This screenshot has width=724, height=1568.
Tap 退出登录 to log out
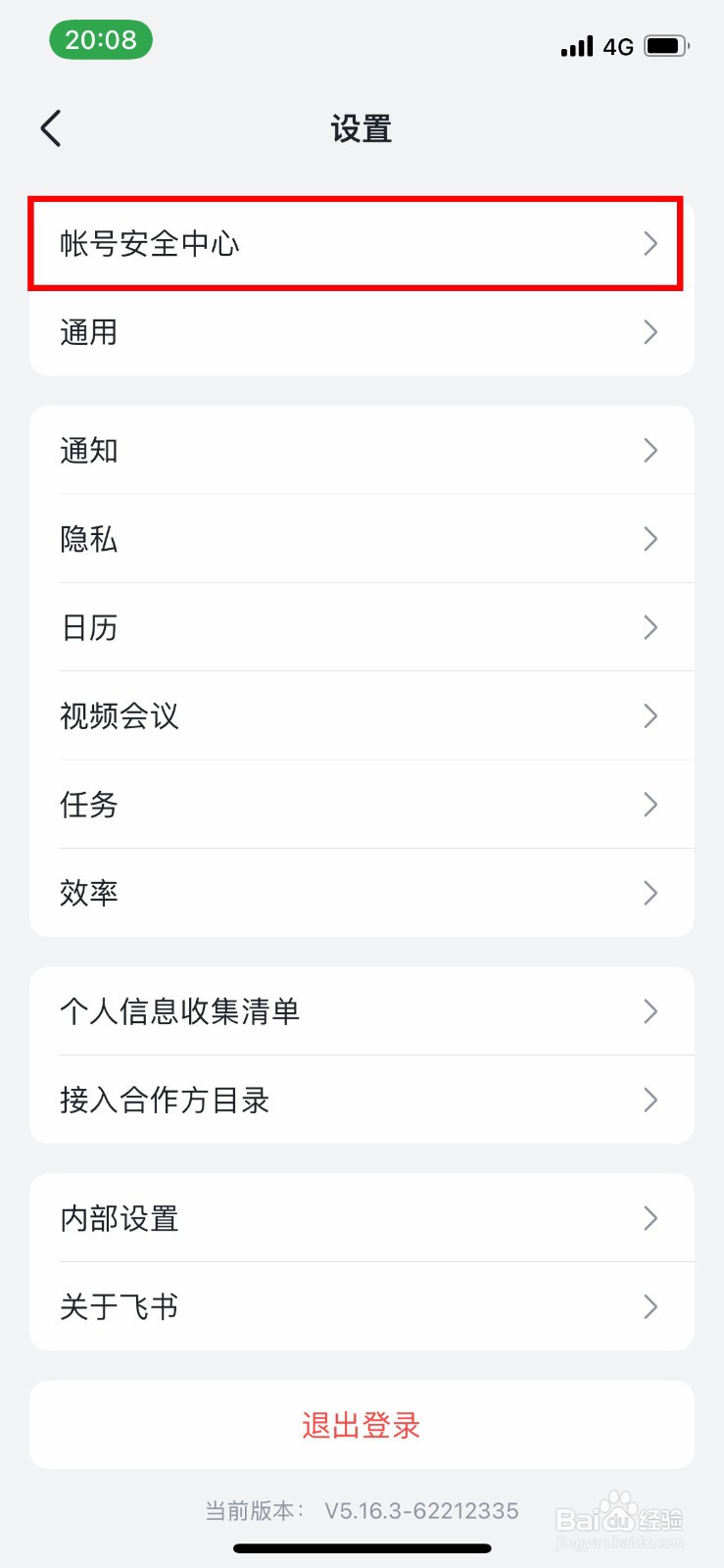pyautogui.click(x=361, y=1425)
